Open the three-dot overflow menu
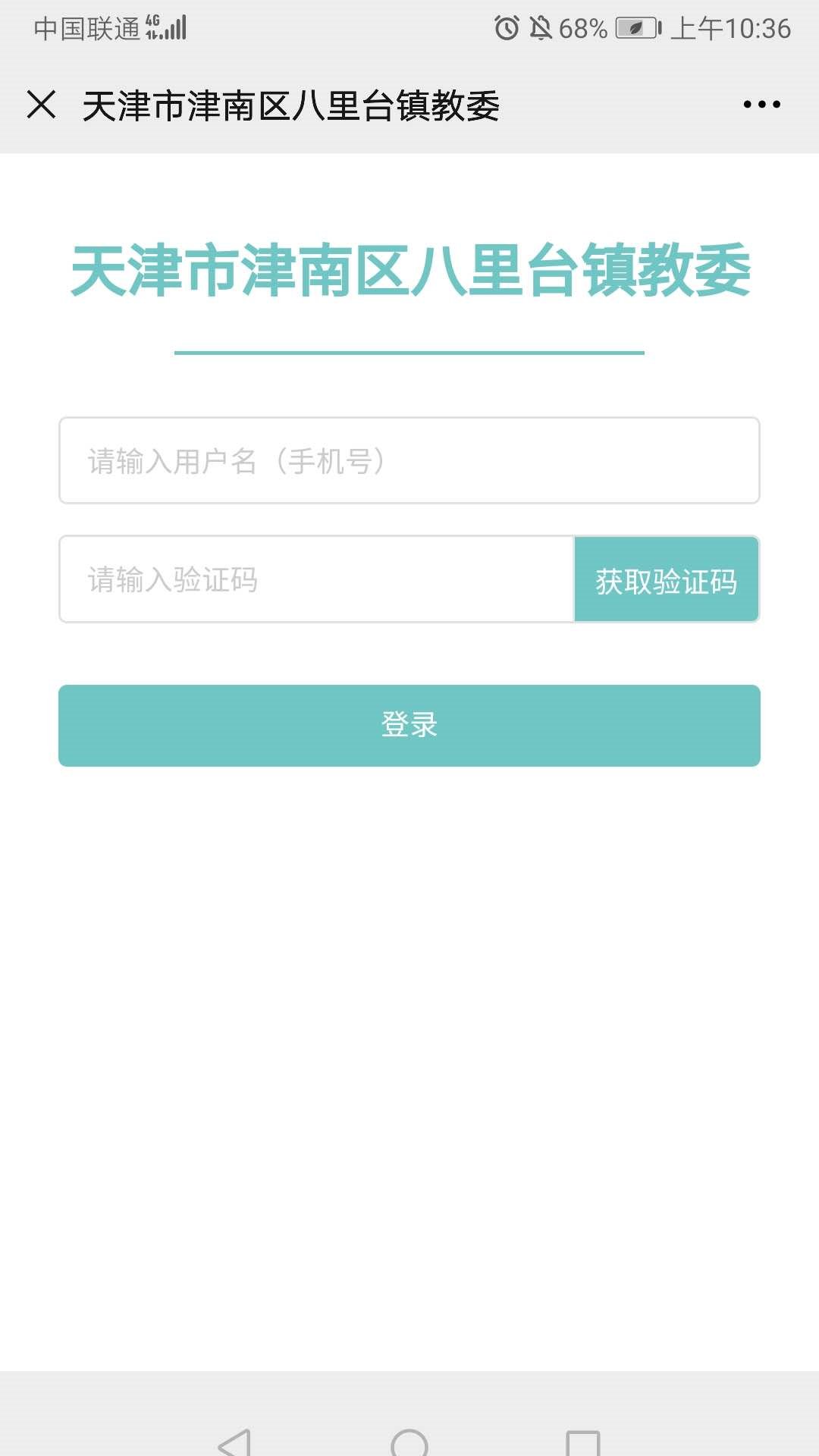 tap(761, 105)
